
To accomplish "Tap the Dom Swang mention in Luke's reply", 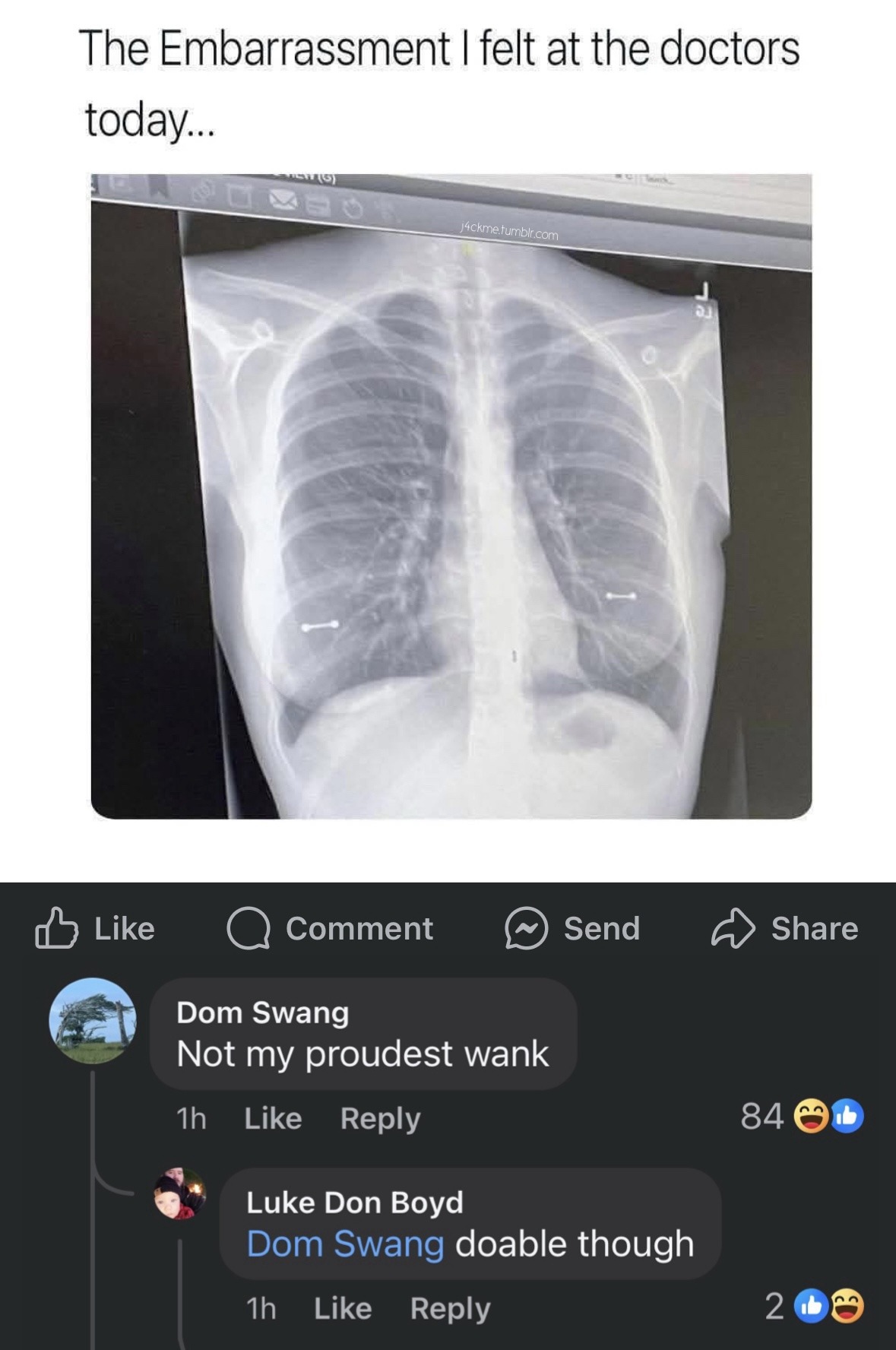I will click(x=345, y=1244).
